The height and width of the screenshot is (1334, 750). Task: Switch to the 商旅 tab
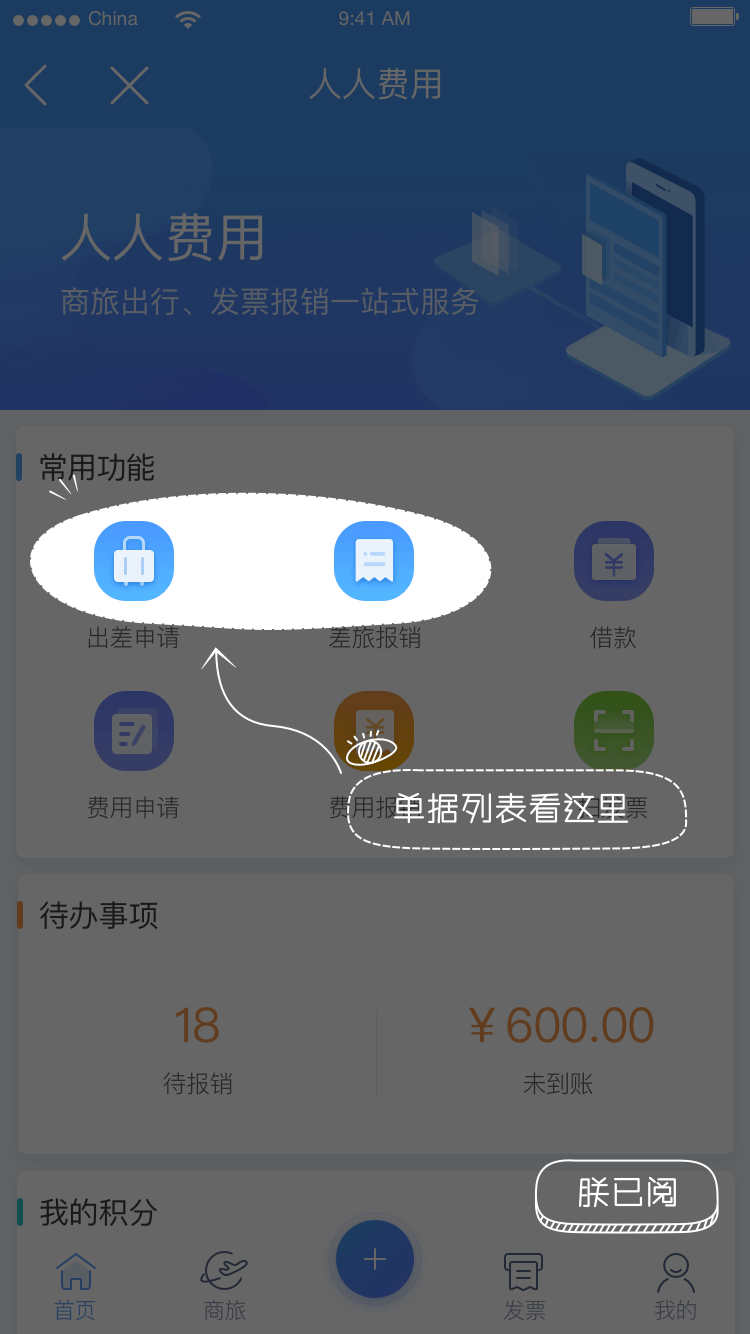(x=224, y=1286)
